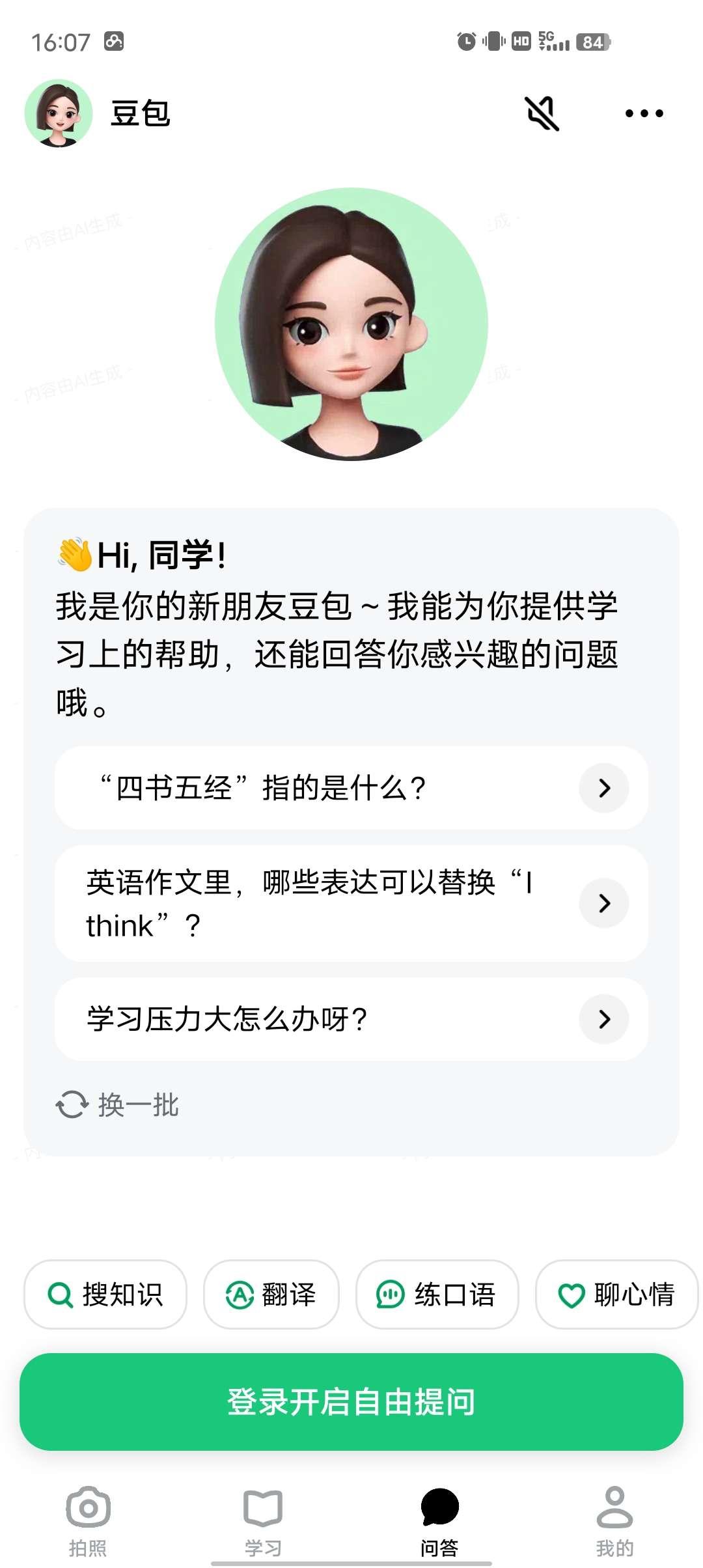Open the 聊心情 chip

(x=616, y=1295)
